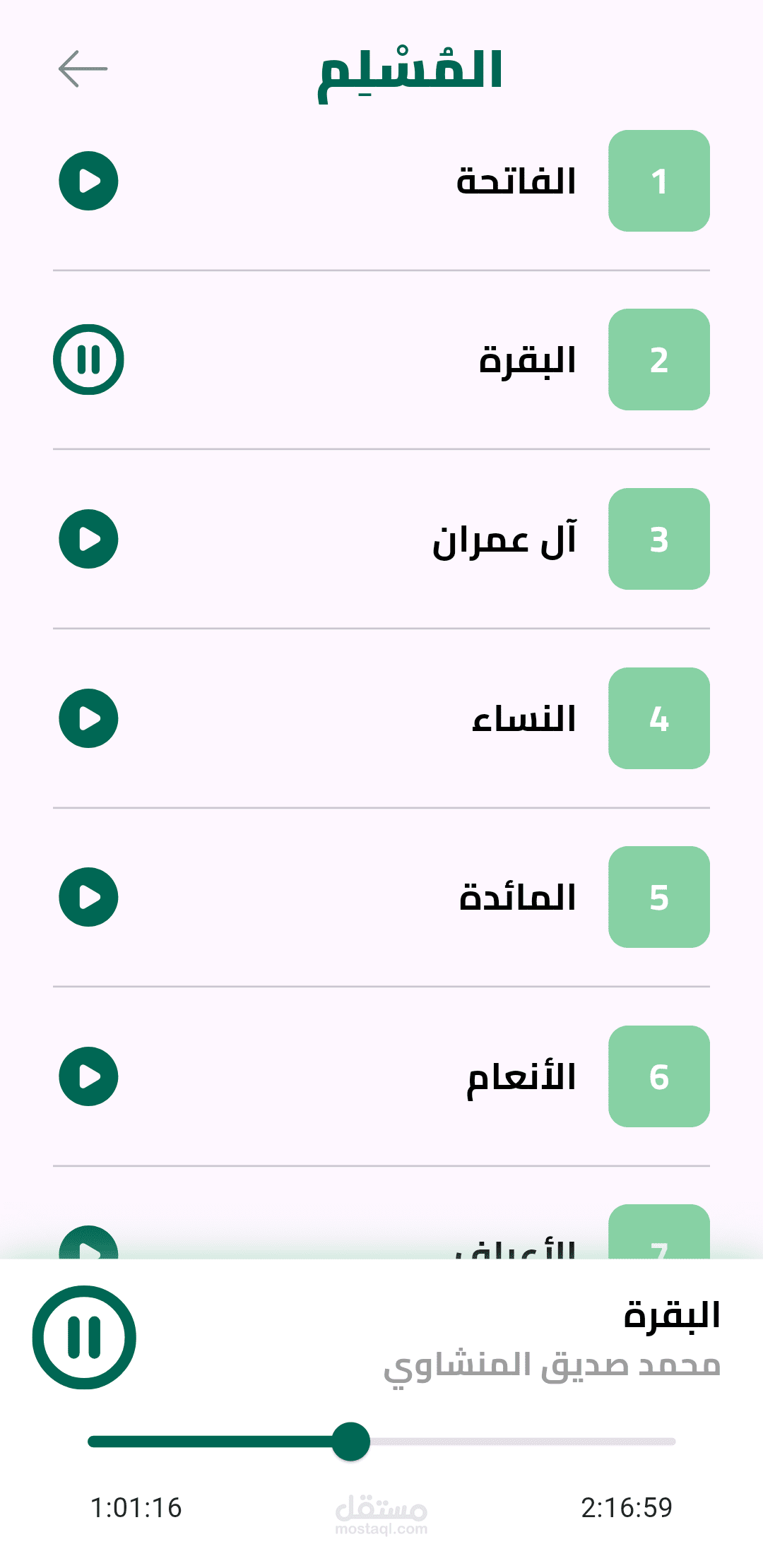Play surah الأنعام

(x=88, y=1076)
